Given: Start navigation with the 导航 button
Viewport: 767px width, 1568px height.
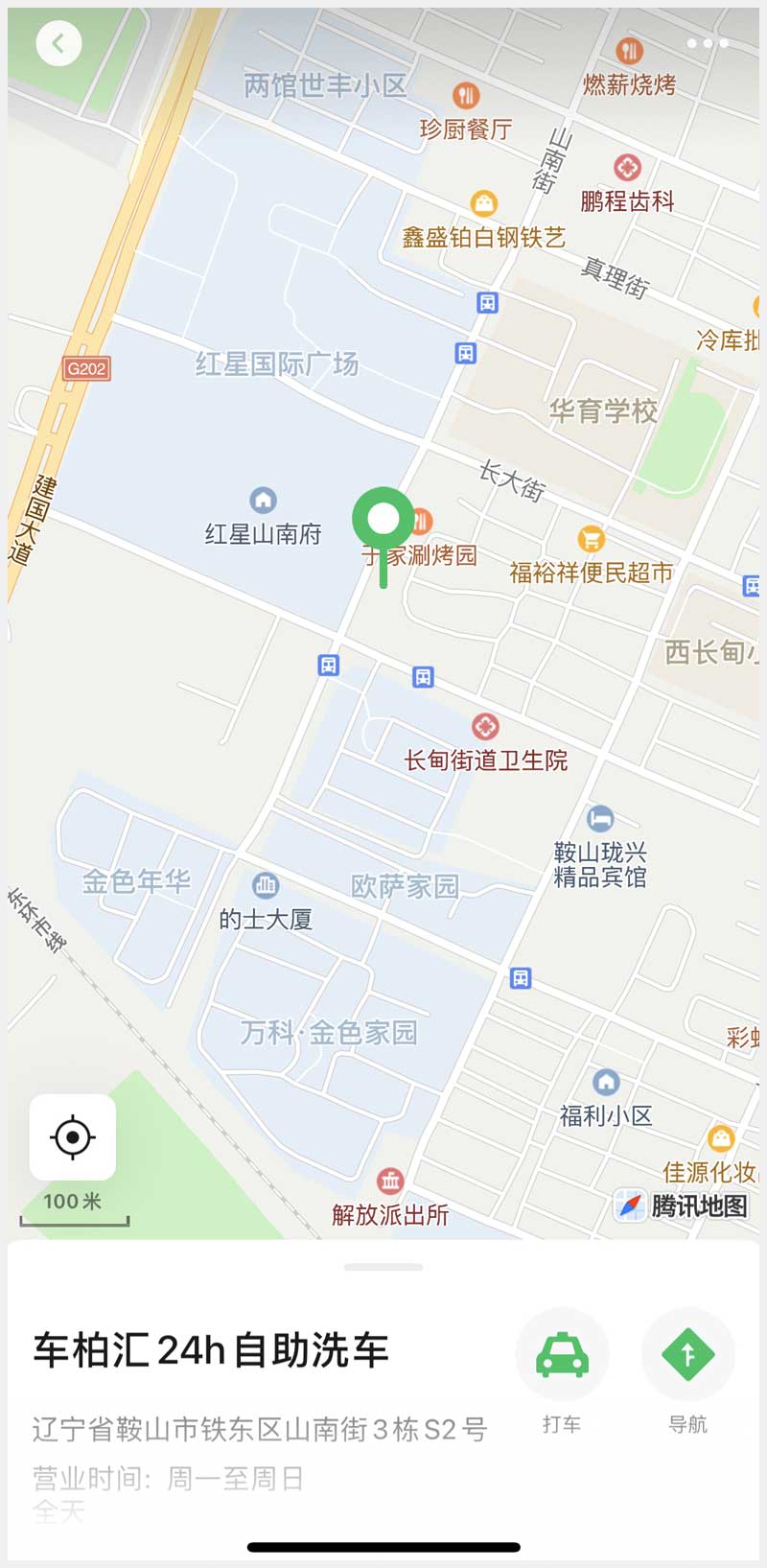Looking at the screenshot, I should coord(687,1355).
